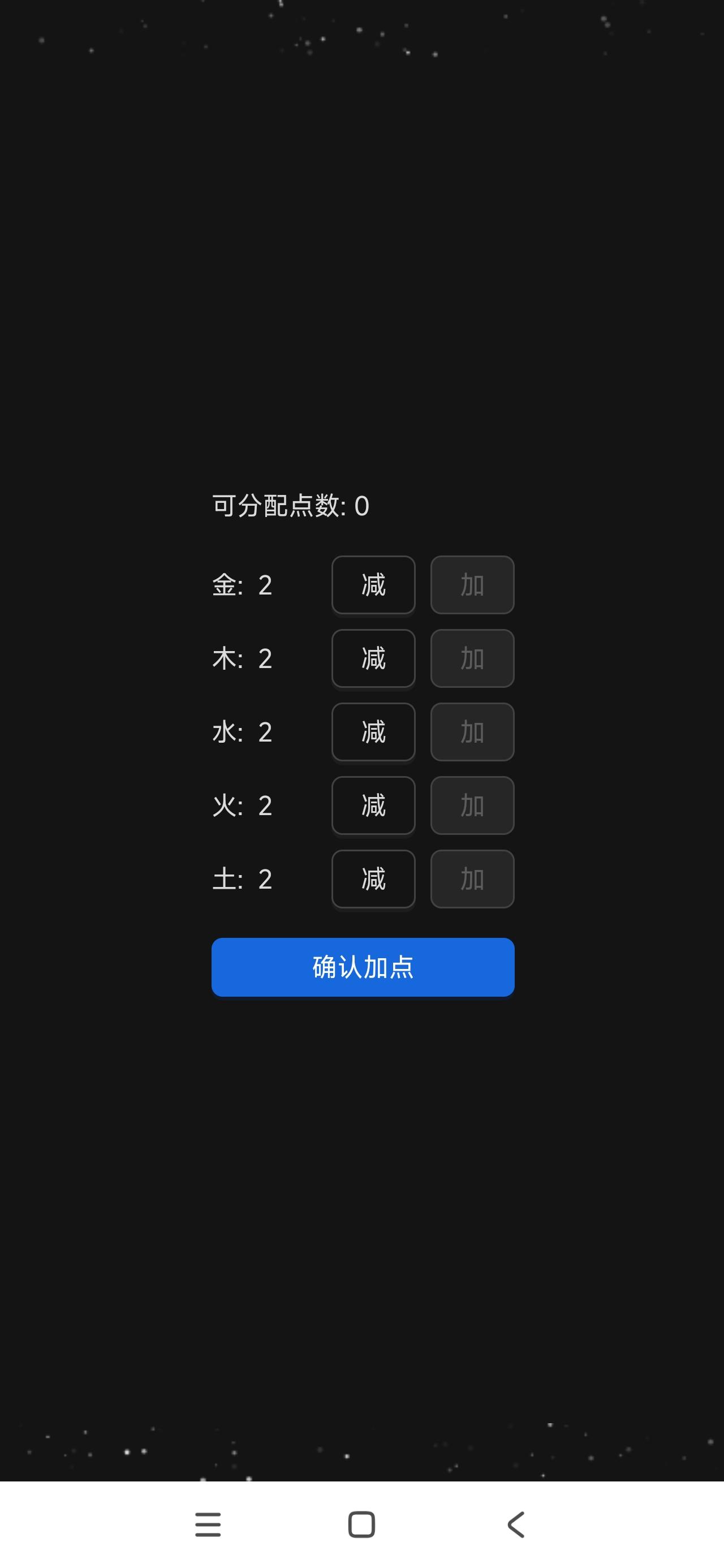Increase the 木 attribute value
This screenshot has height=1568, width=724.
click(472, 659)
